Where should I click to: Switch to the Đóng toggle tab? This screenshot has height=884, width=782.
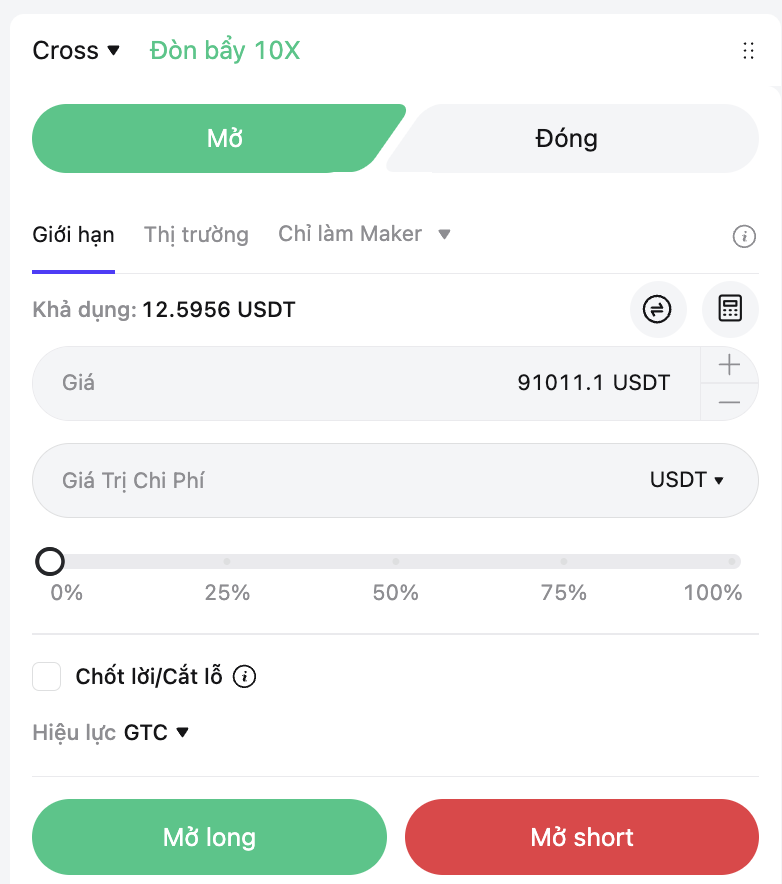568,138
